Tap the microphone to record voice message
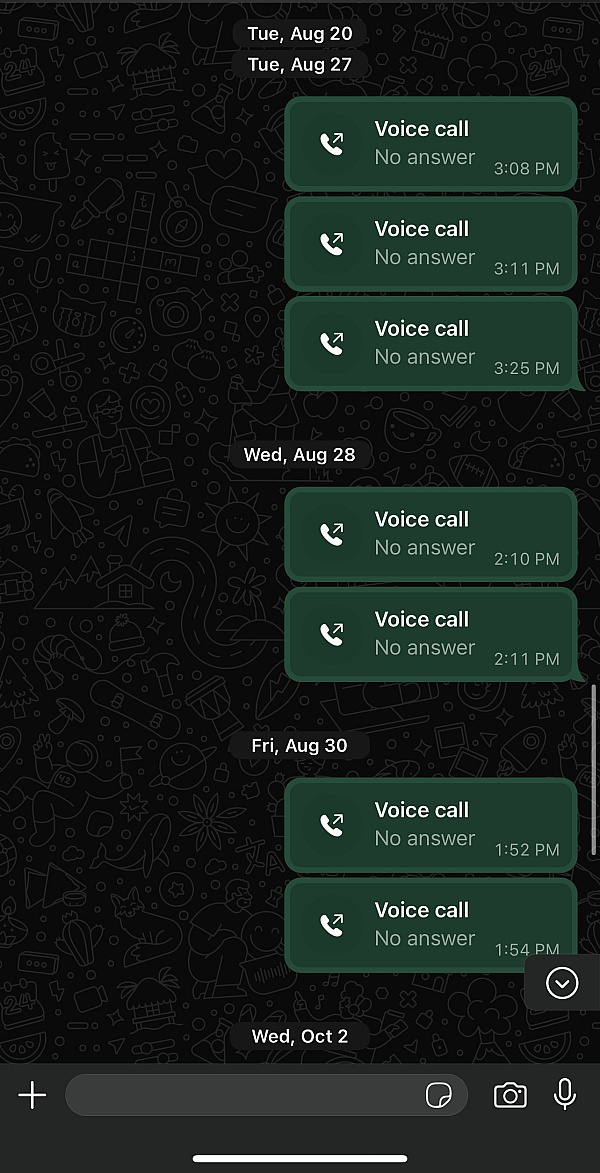The width and height of the screenshot is (600, 1173). (565, 1094)
